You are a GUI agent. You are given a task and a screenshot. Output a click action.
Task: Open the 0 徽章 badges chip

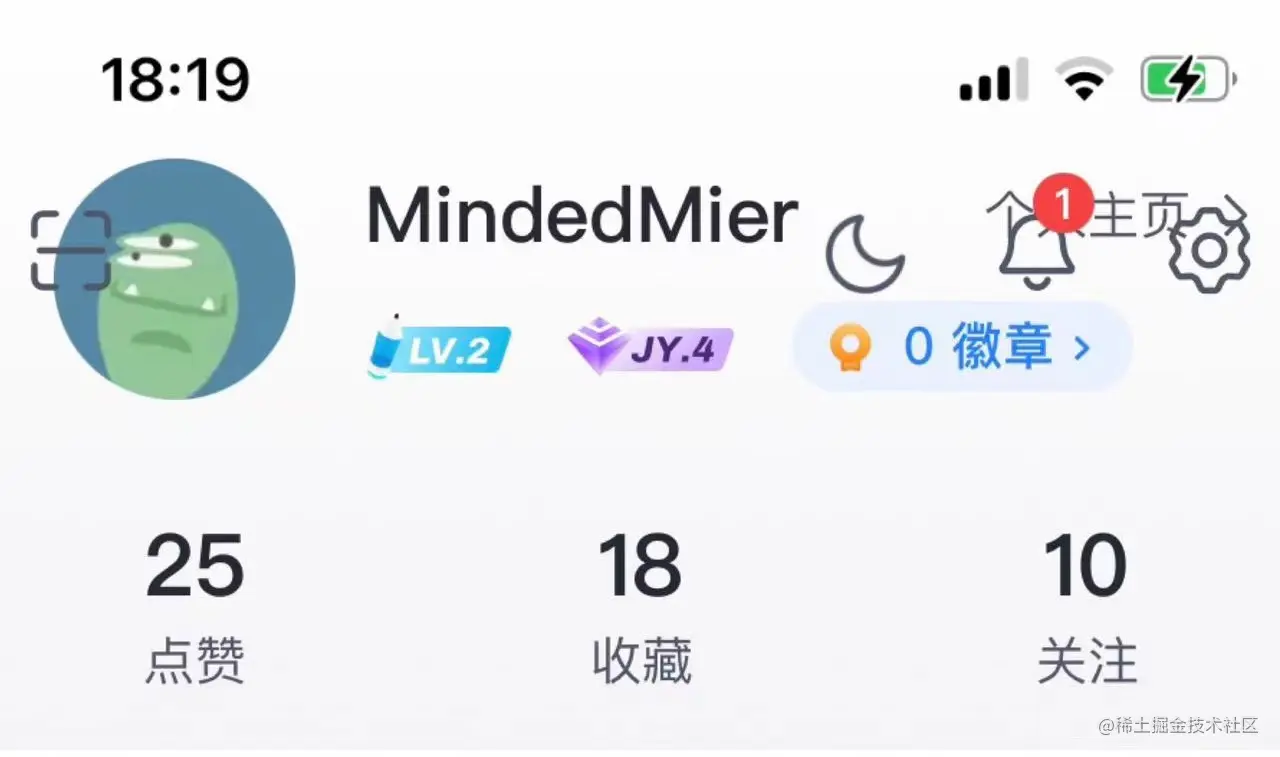point(961,347)
